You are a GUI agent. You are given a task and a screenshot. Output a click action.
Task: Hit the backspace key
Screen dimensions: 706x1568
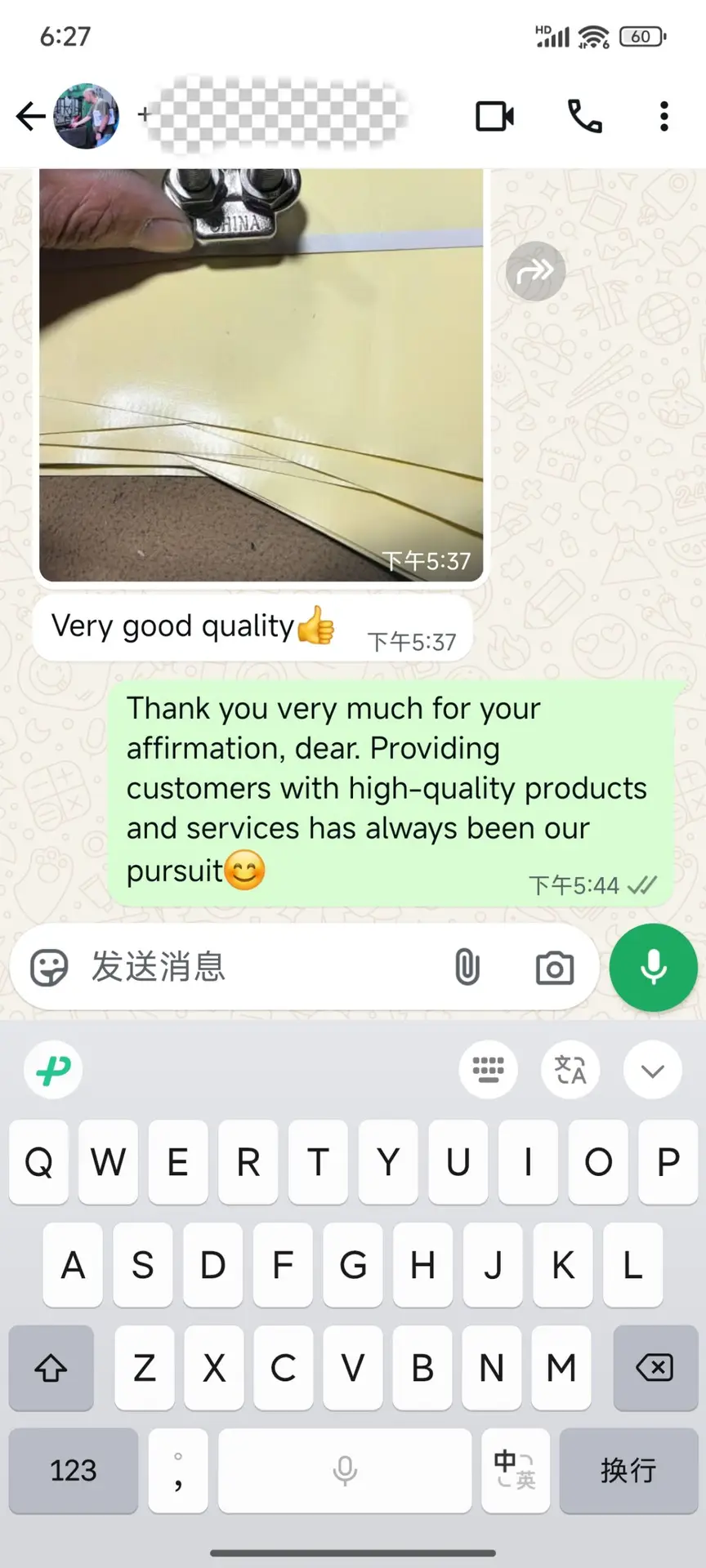tap(655, 1367)
